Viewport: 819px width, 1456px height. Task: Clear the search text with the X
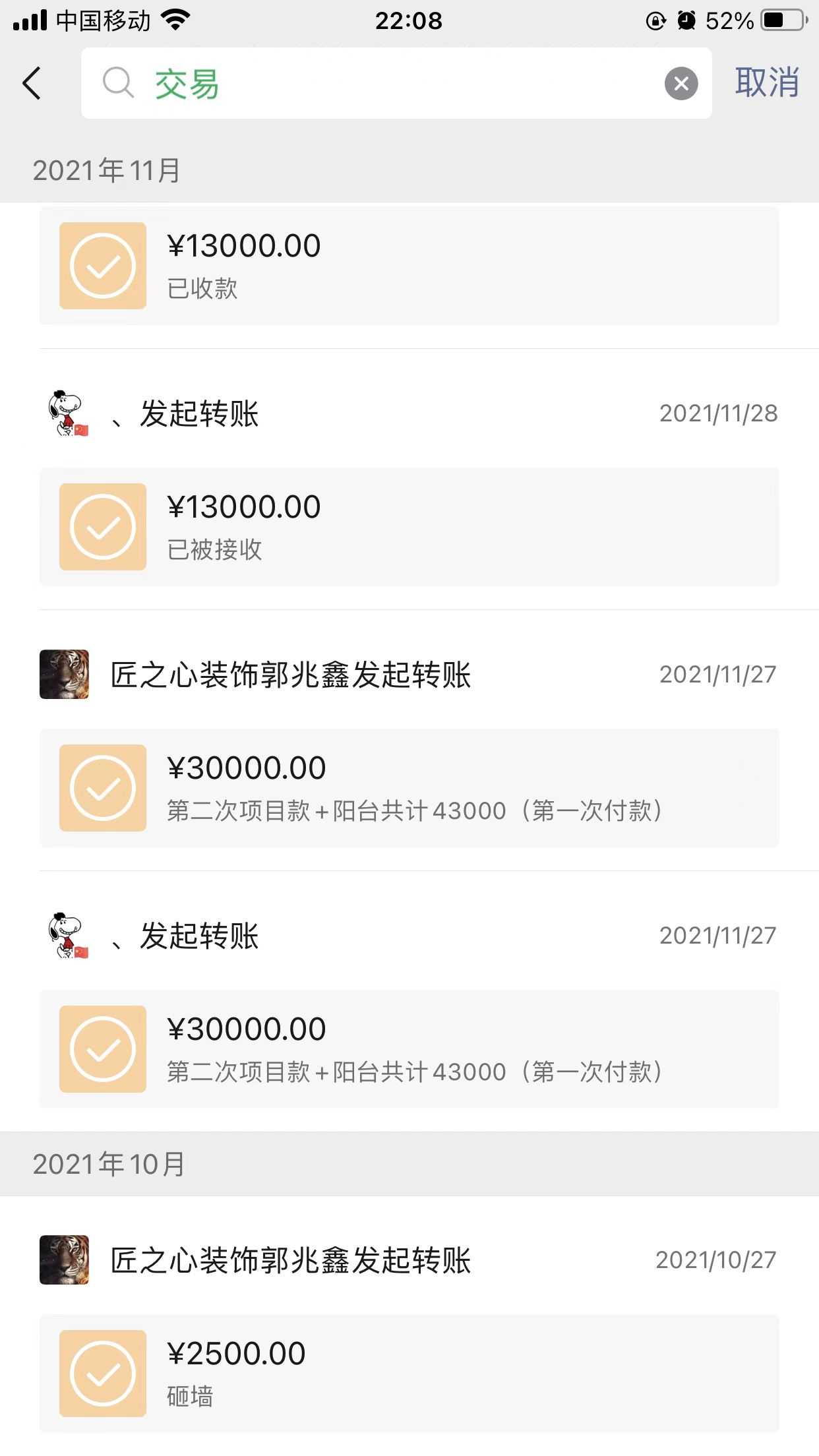point(681,84)
